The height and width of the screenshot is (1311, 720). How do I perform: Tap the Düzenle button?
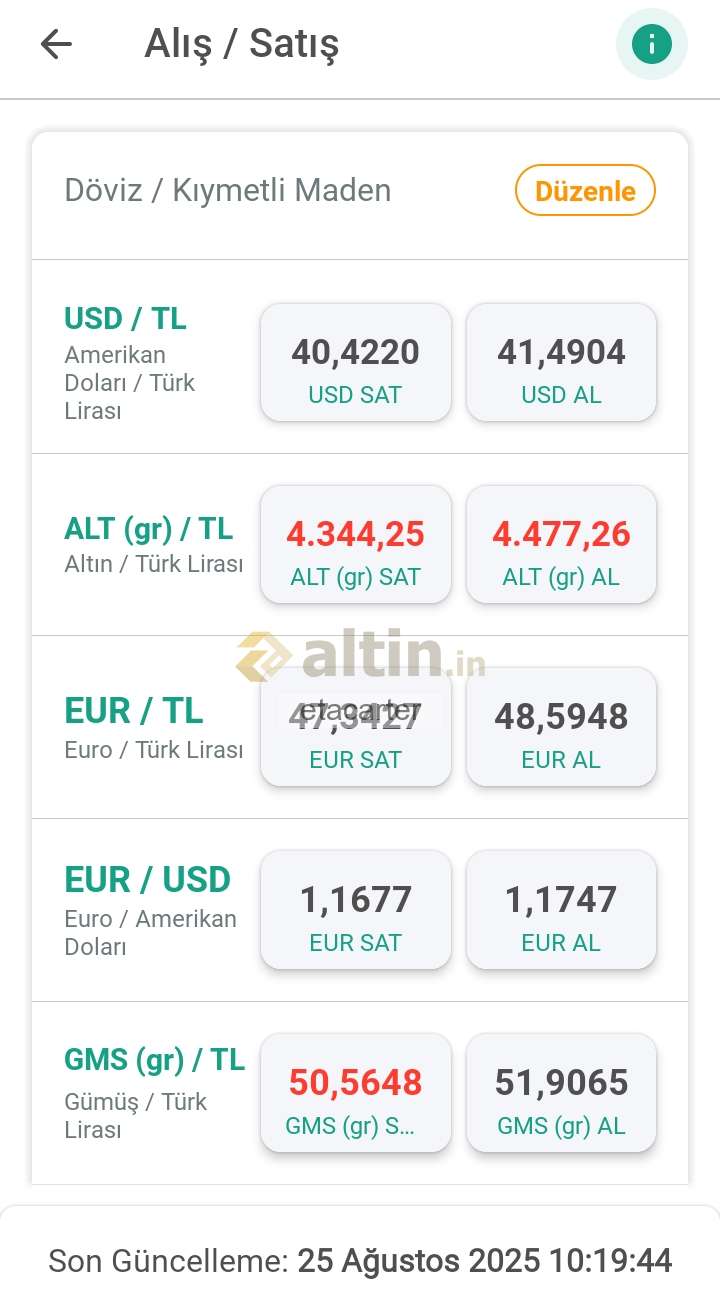pyautogui.click(x=585, y=190)
